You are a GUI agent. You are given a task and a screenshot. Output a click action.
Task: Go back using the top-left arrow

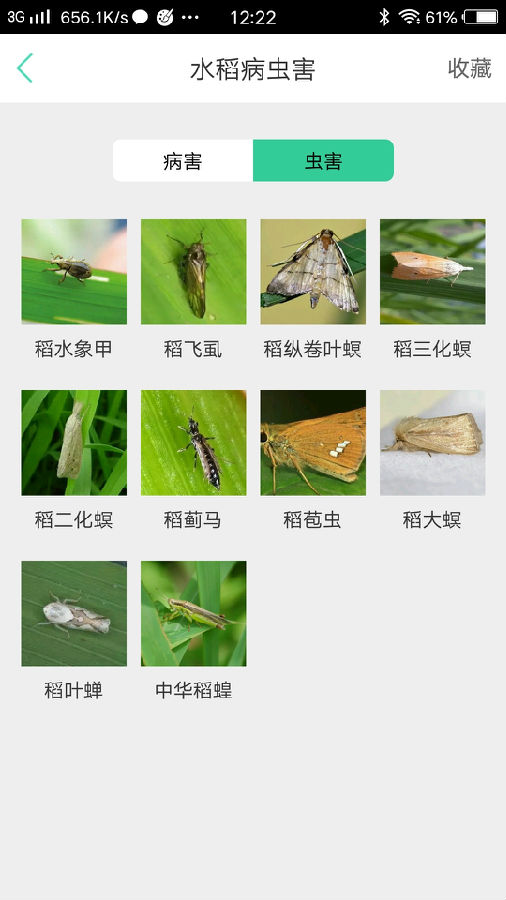coord(25,68)
